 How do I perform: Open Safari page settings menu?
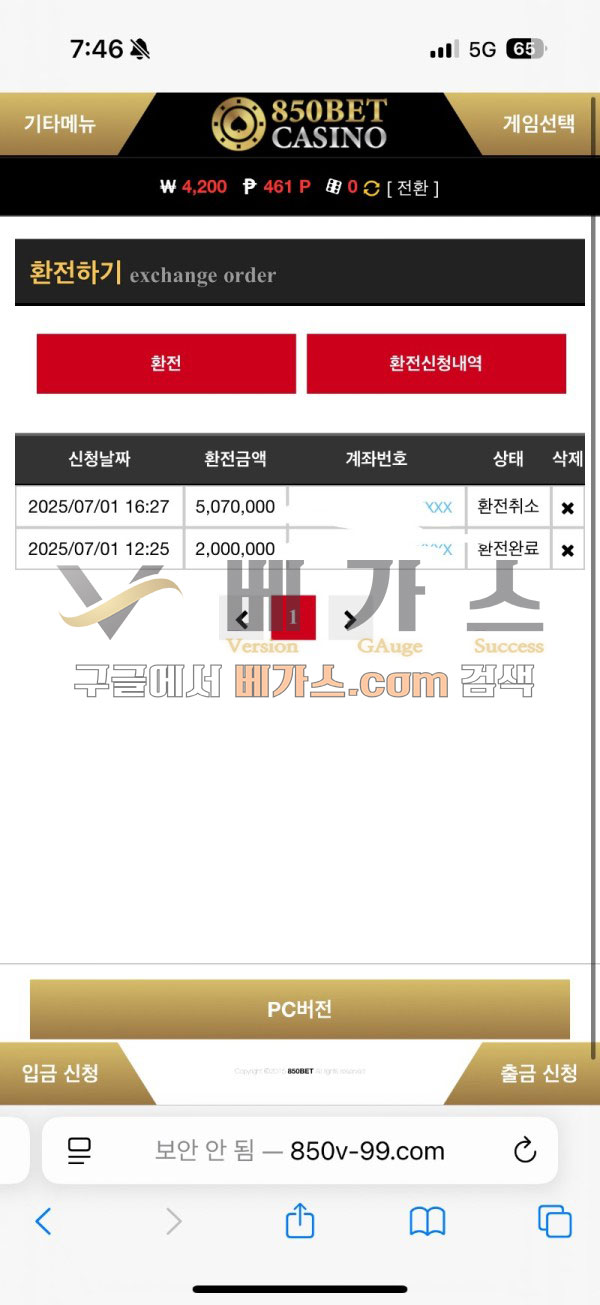click(80, 1151)
